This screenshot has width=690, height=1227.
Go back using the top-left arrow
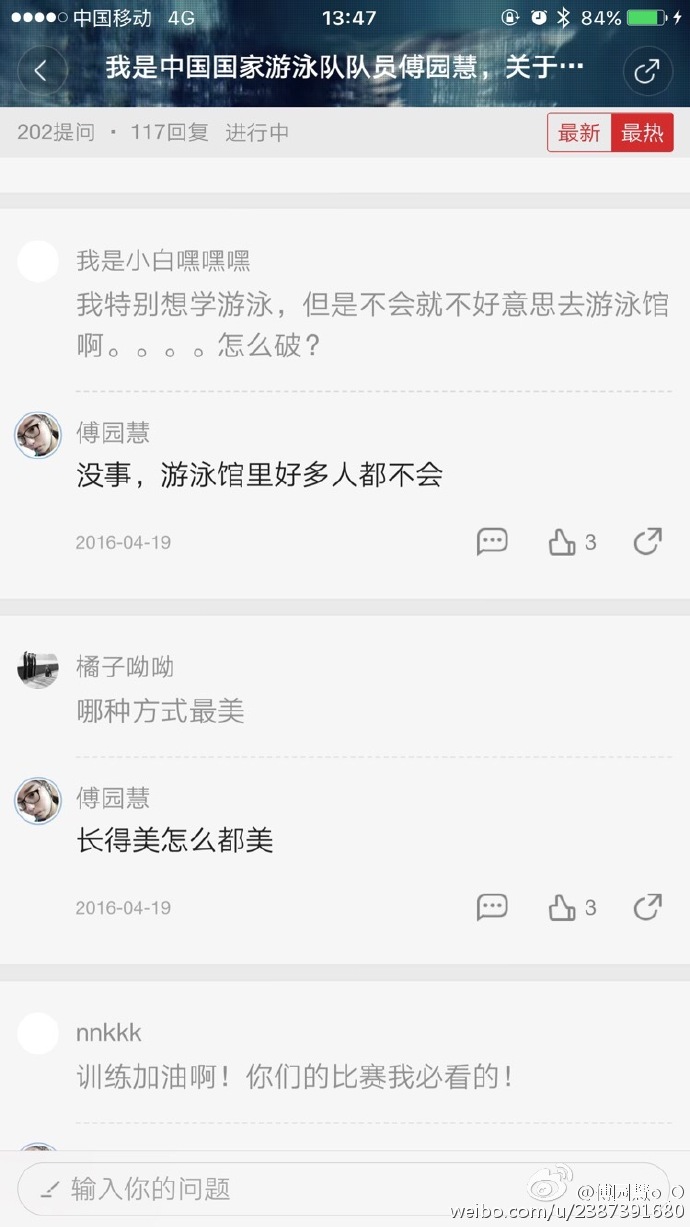(x=42, y=70)
